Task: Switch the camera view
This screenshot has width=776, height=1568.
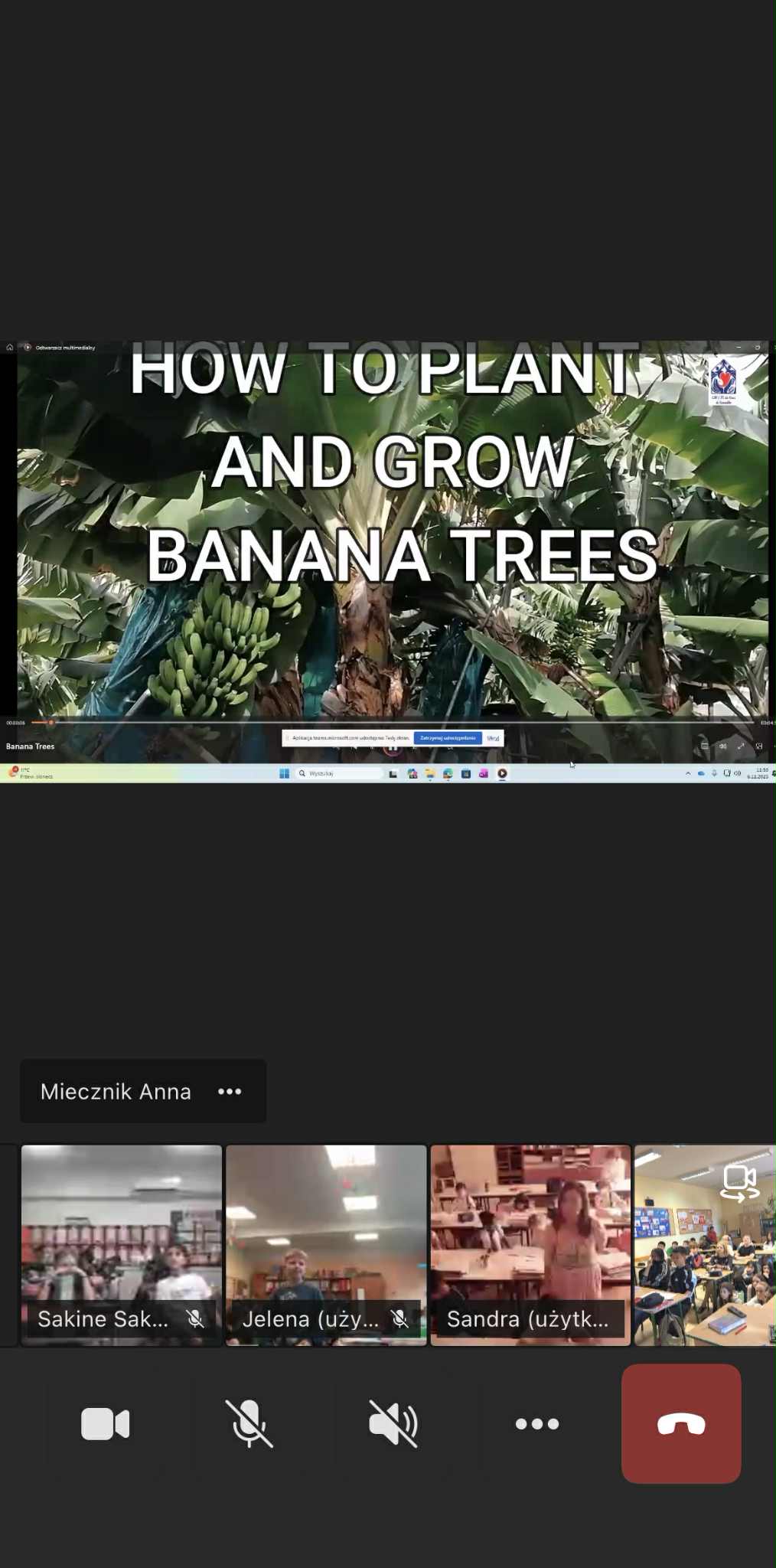Action: pos(739,1183)
